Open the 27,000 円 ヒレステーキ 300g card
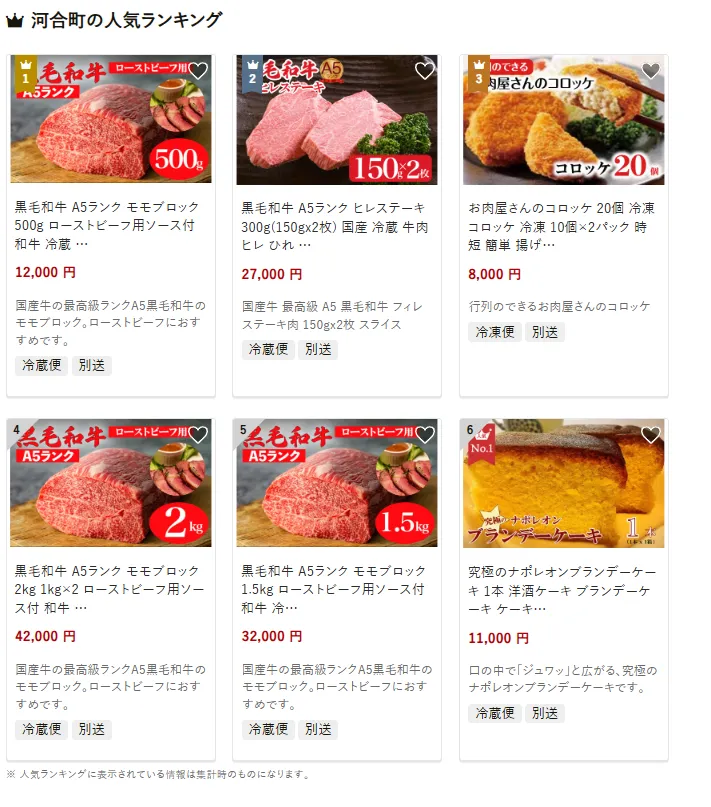Viewport: 711px width, 807px height. click(x=336, y=225)
